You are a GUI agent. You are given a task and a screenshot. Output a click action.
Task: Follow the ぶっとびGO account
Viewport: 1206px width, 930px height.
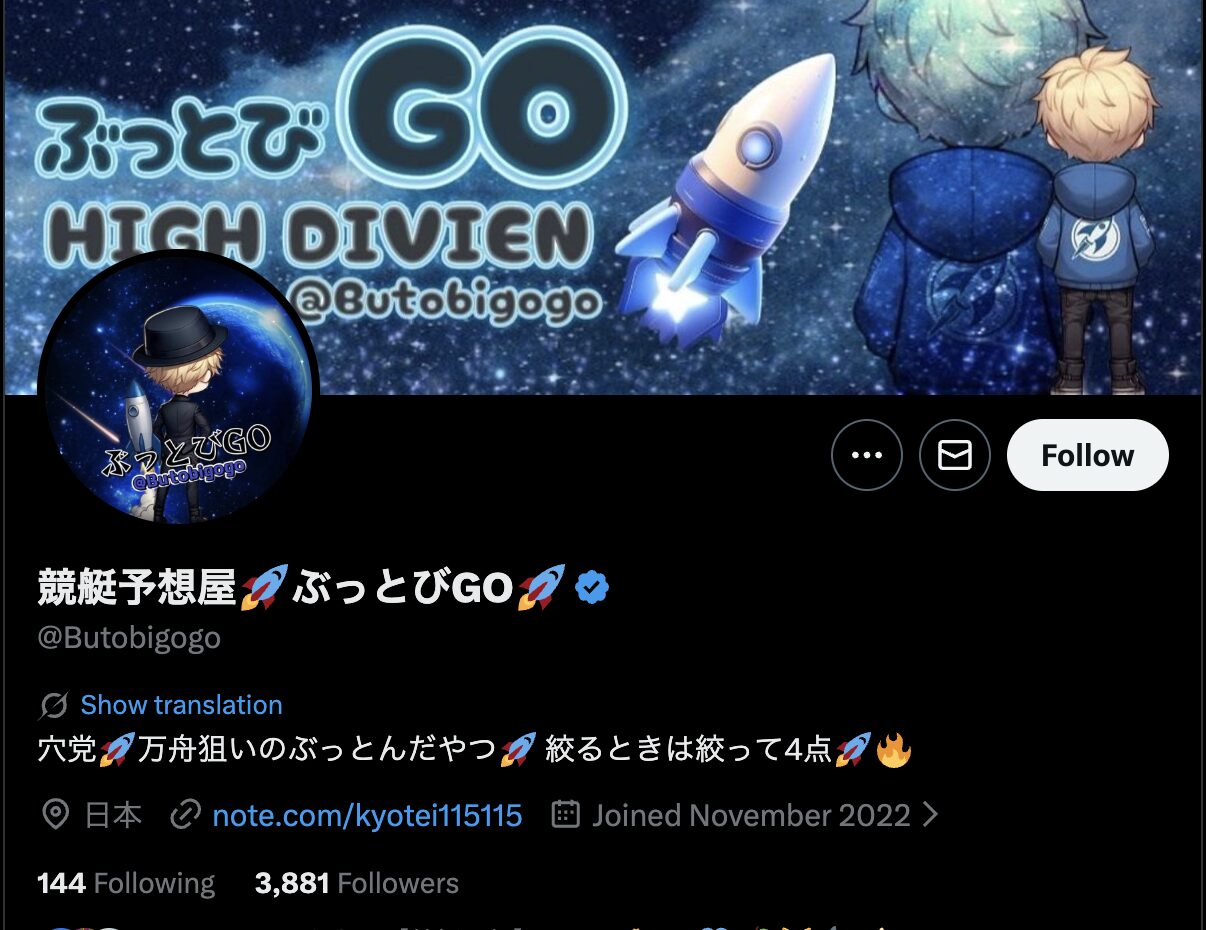click(1087, 455)
